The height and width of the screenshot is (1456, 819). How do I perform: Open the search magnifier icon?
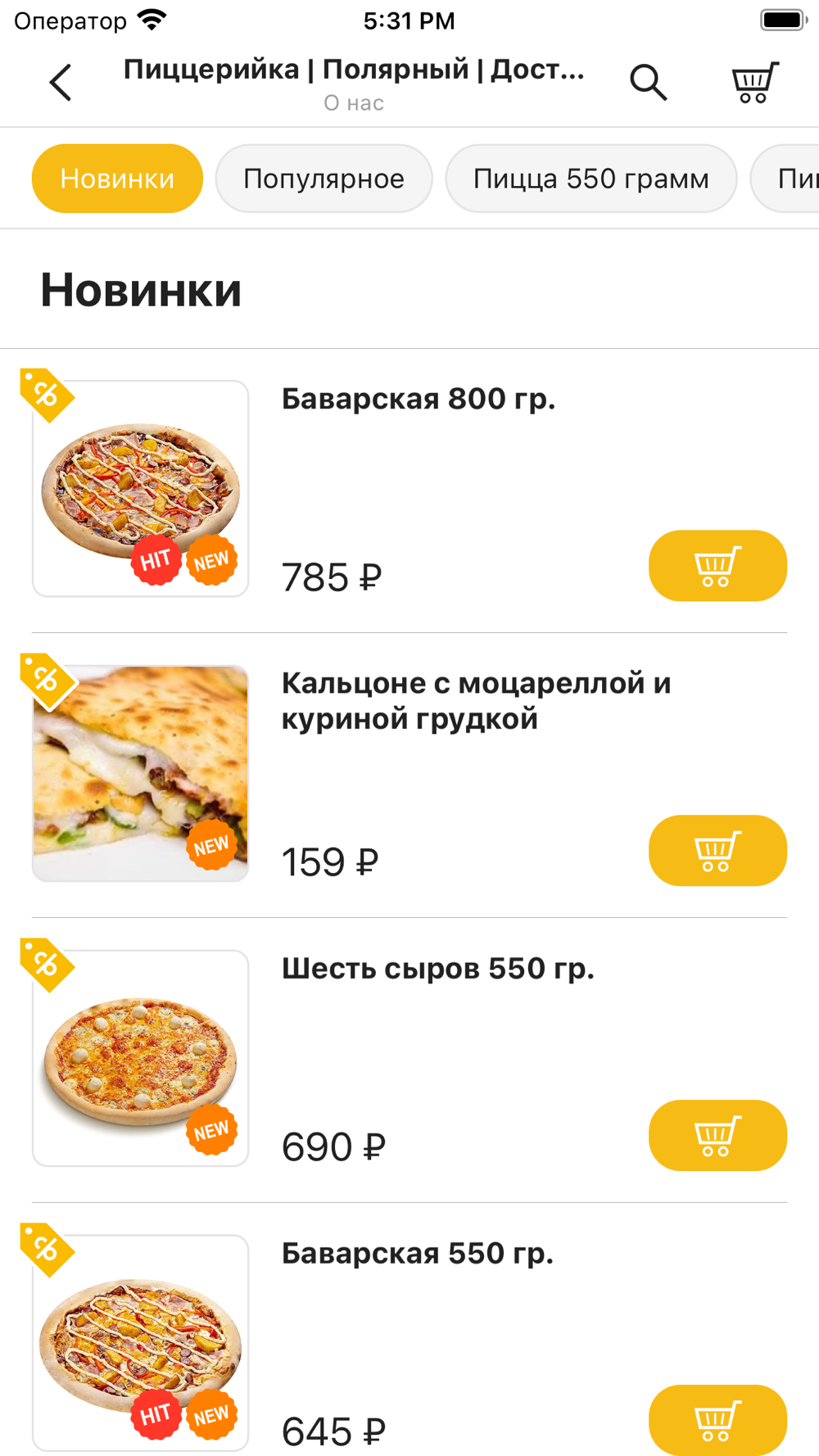coord(648,83)
